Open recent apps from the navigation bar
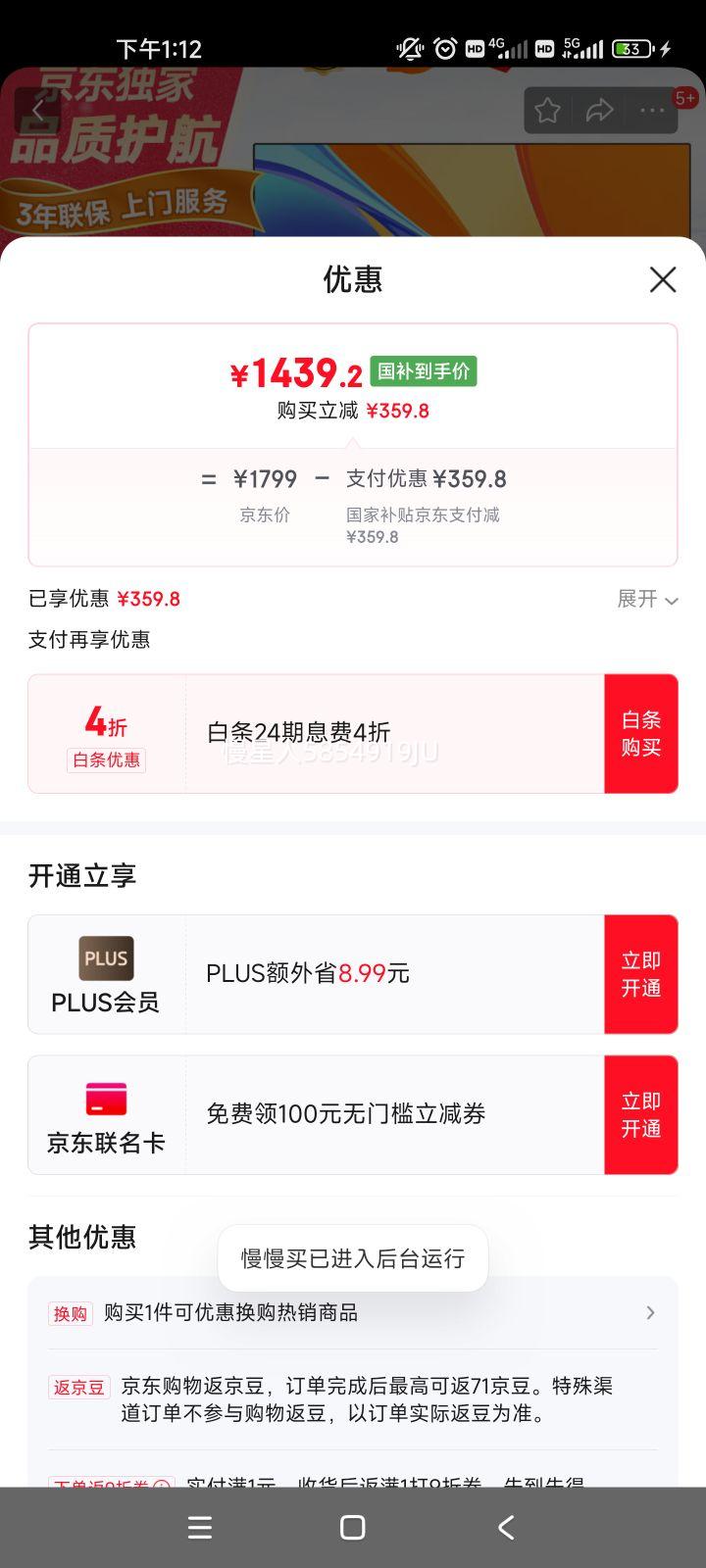 pyautogui.click(x=200, y=1527)
